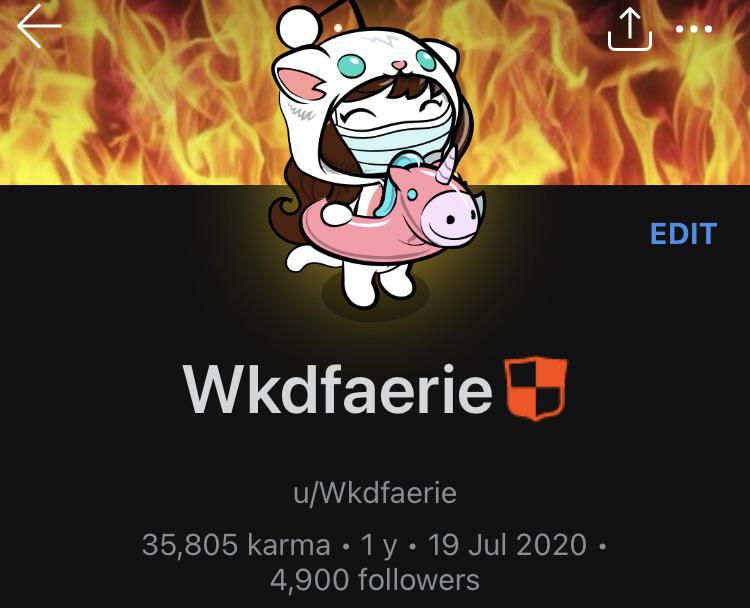This screenshot has width=750, height=608.
Task: Share this profile
Action: point(629,29)
